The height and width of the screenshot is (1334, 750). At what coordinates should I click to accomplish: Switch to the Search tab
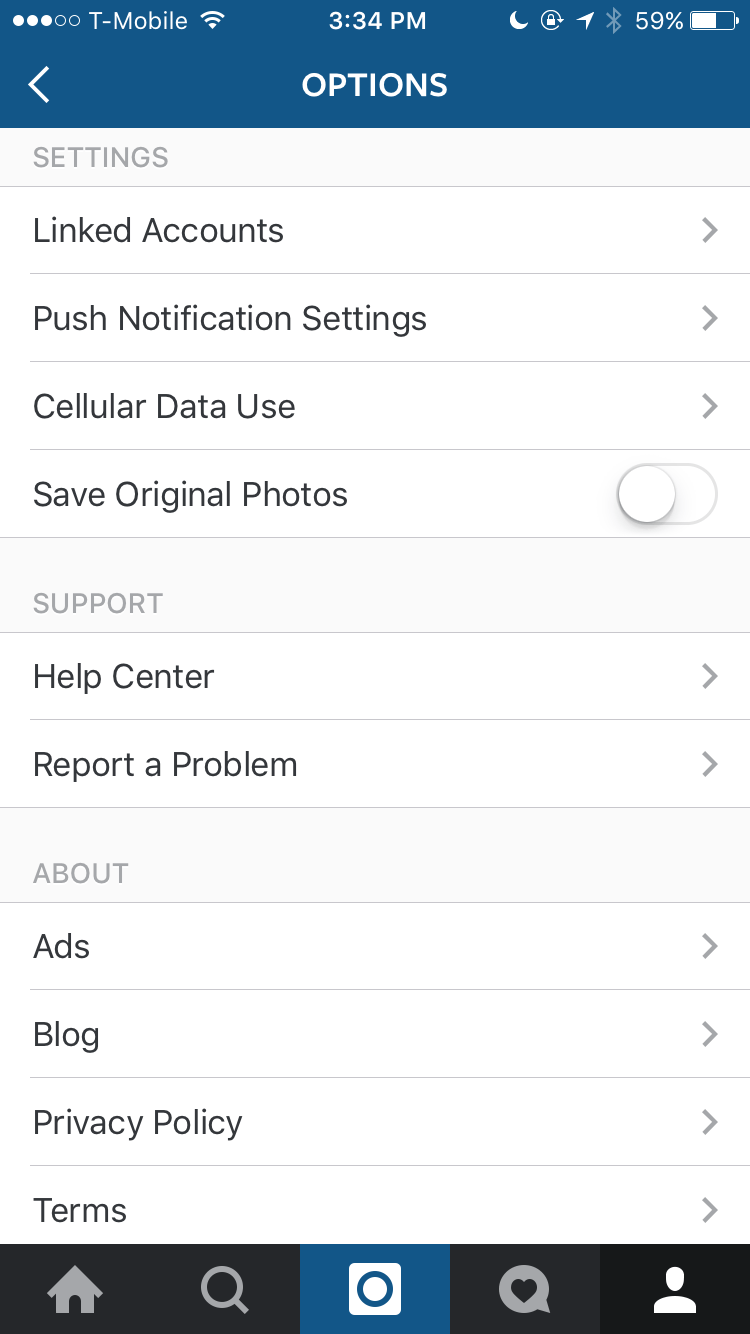tap(225, 1290)
